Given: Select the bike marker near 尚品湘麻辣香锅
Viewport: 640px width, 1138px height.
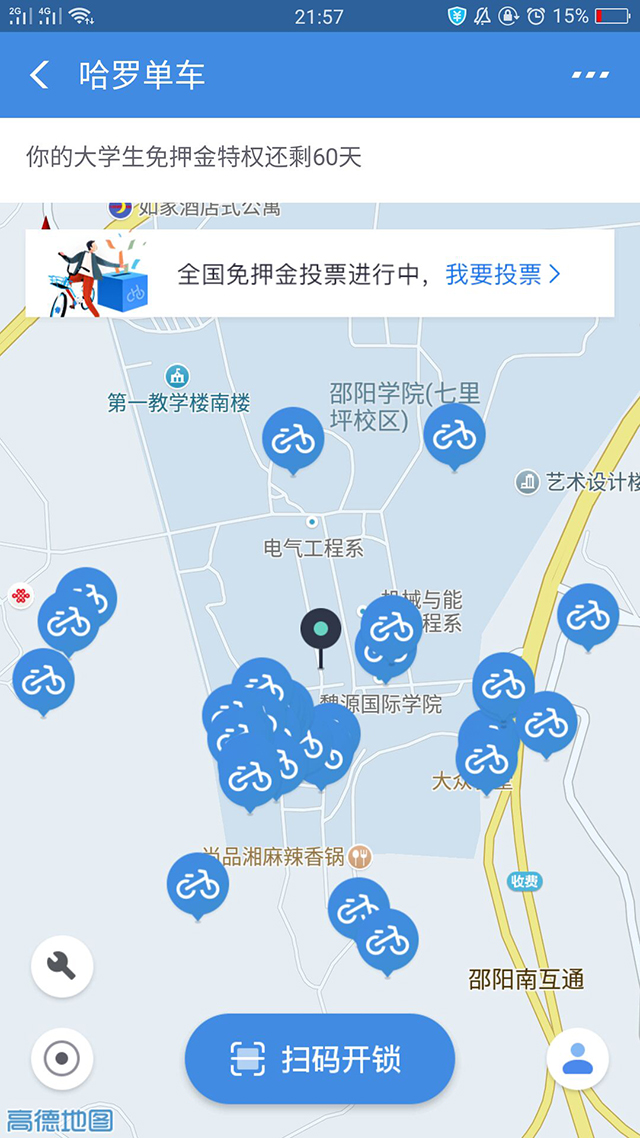Looking at the screenshot, I should tap(197, 883).
